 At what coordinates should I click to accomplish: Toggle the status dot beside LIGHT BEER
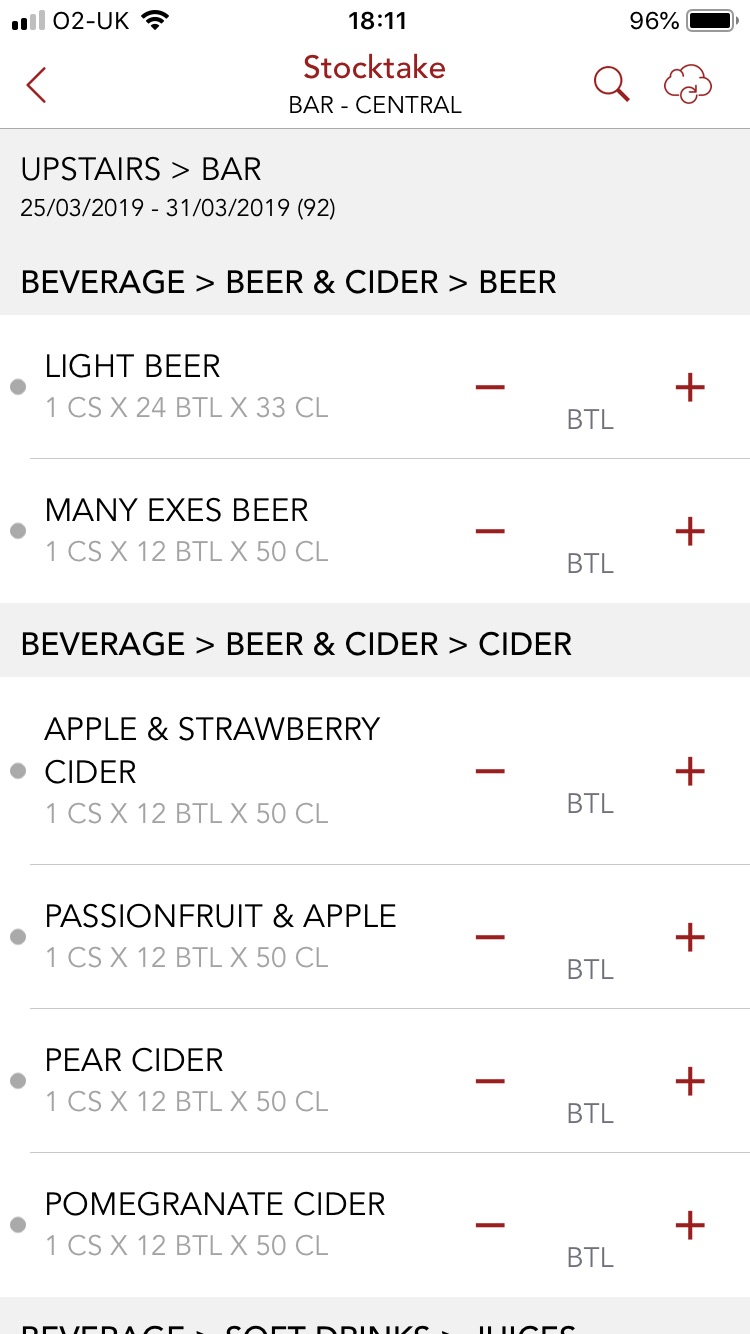pyautogui.click(x=17, y=387)
